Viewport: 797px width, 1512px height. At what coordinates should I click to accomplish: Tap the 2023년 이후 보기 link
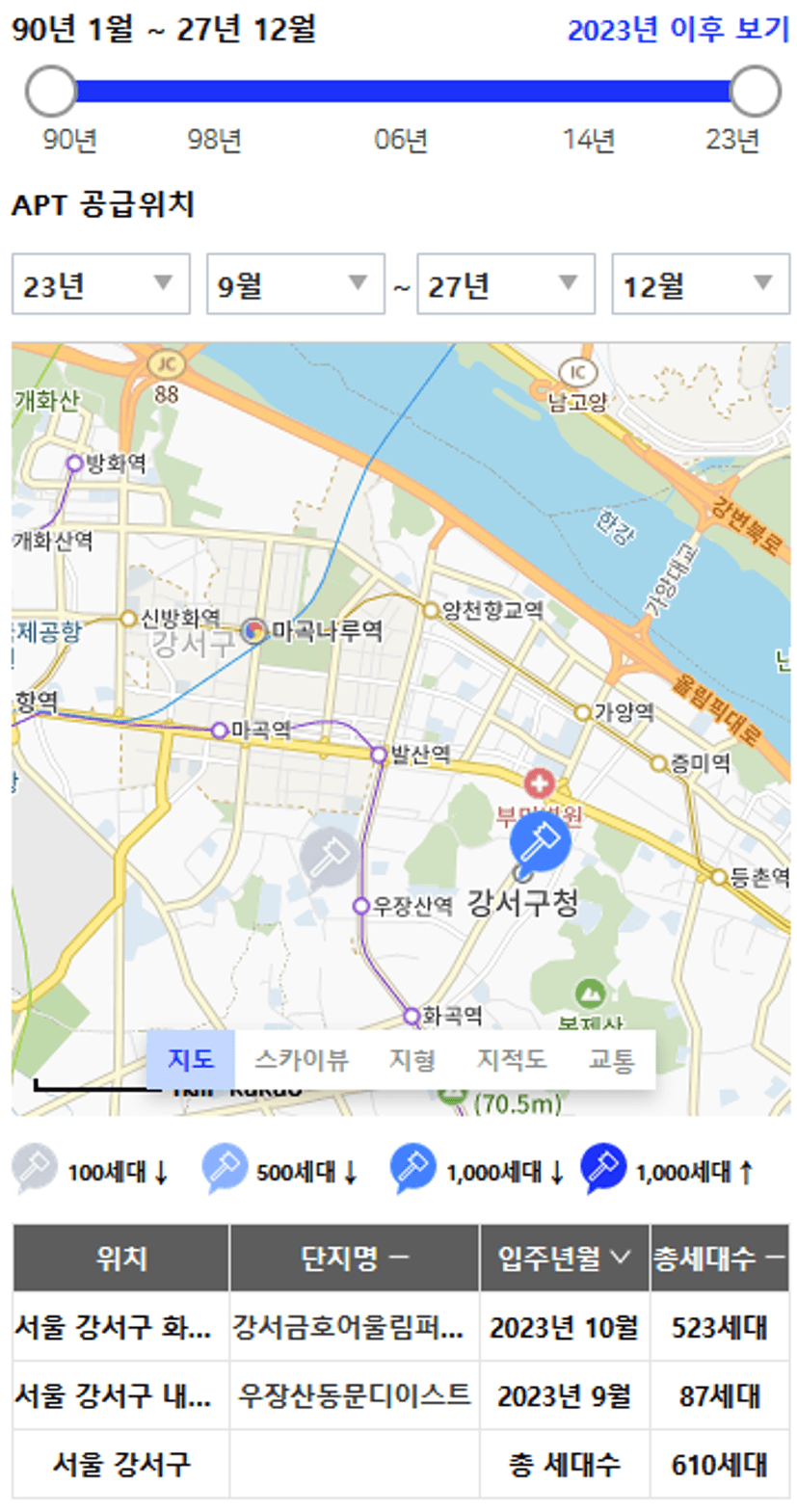click(x=678, y=30)
